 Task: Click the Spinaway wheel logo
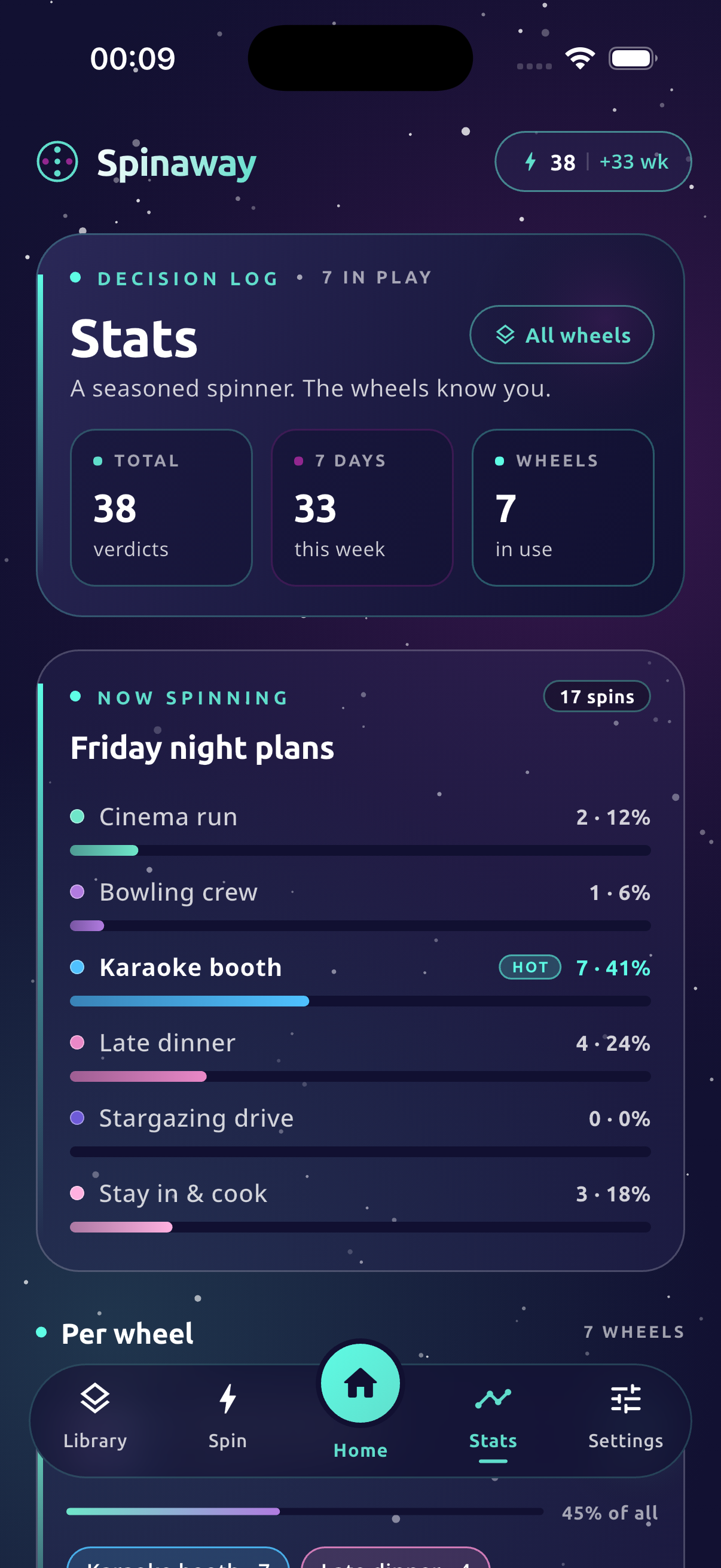[x=57, y=162]
